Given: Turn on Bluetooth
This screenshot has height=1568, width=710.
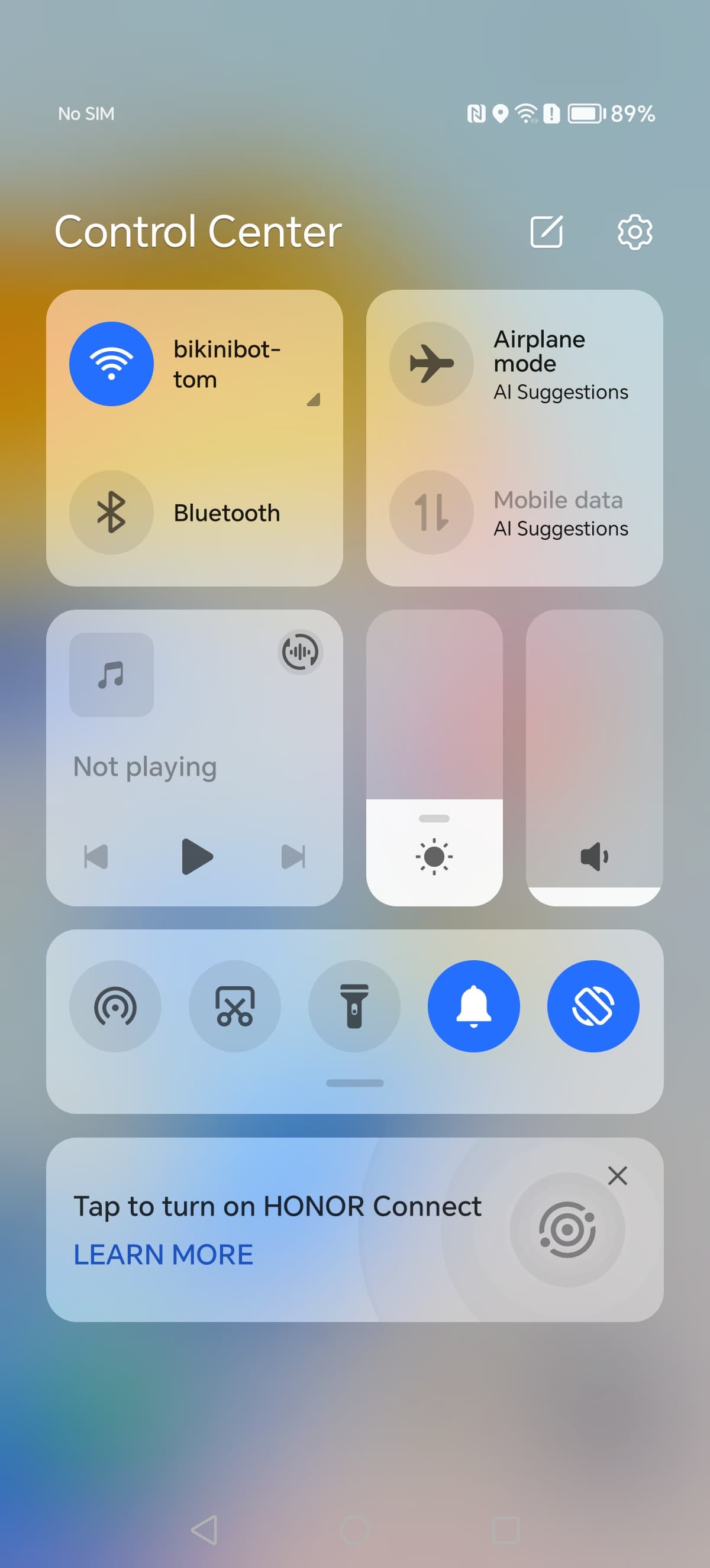Looking at the screenshot, I should (111, 512).
